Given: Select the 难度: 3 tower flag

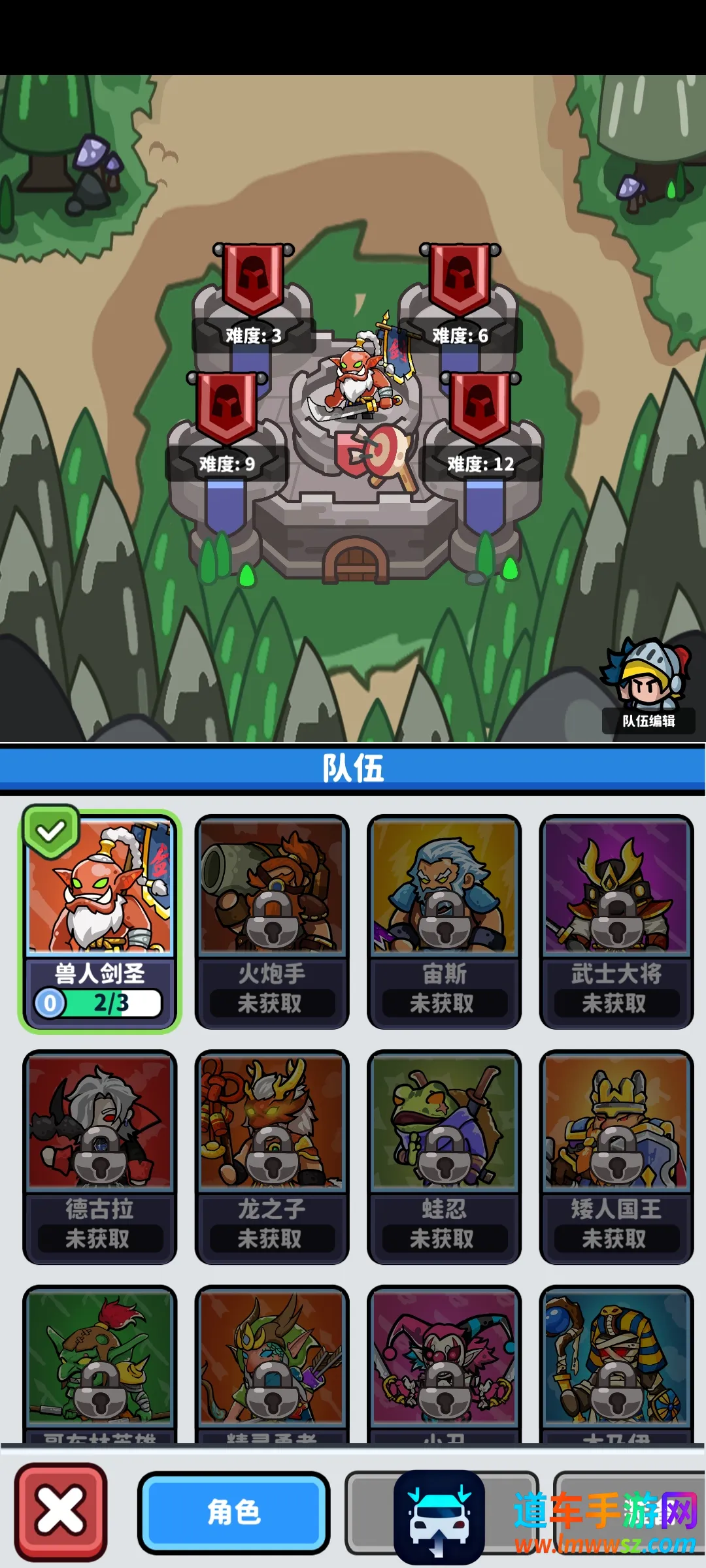Looking at the screenshot, I should [253, 281].
